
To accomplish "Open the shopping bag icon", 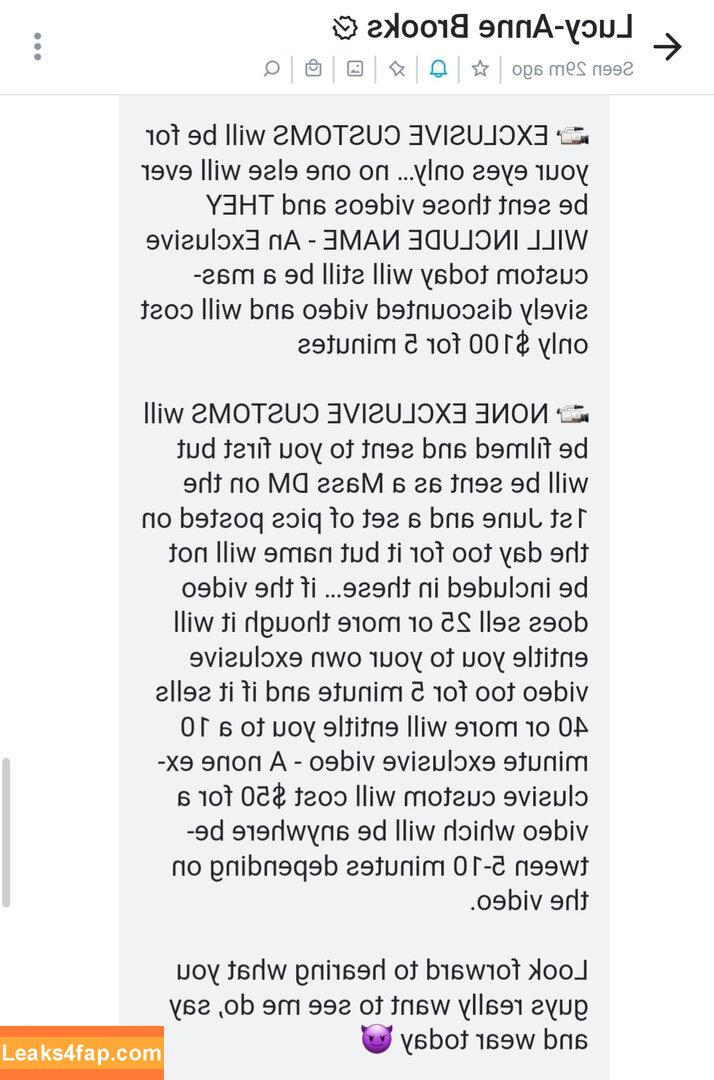I will pos(314,68).
